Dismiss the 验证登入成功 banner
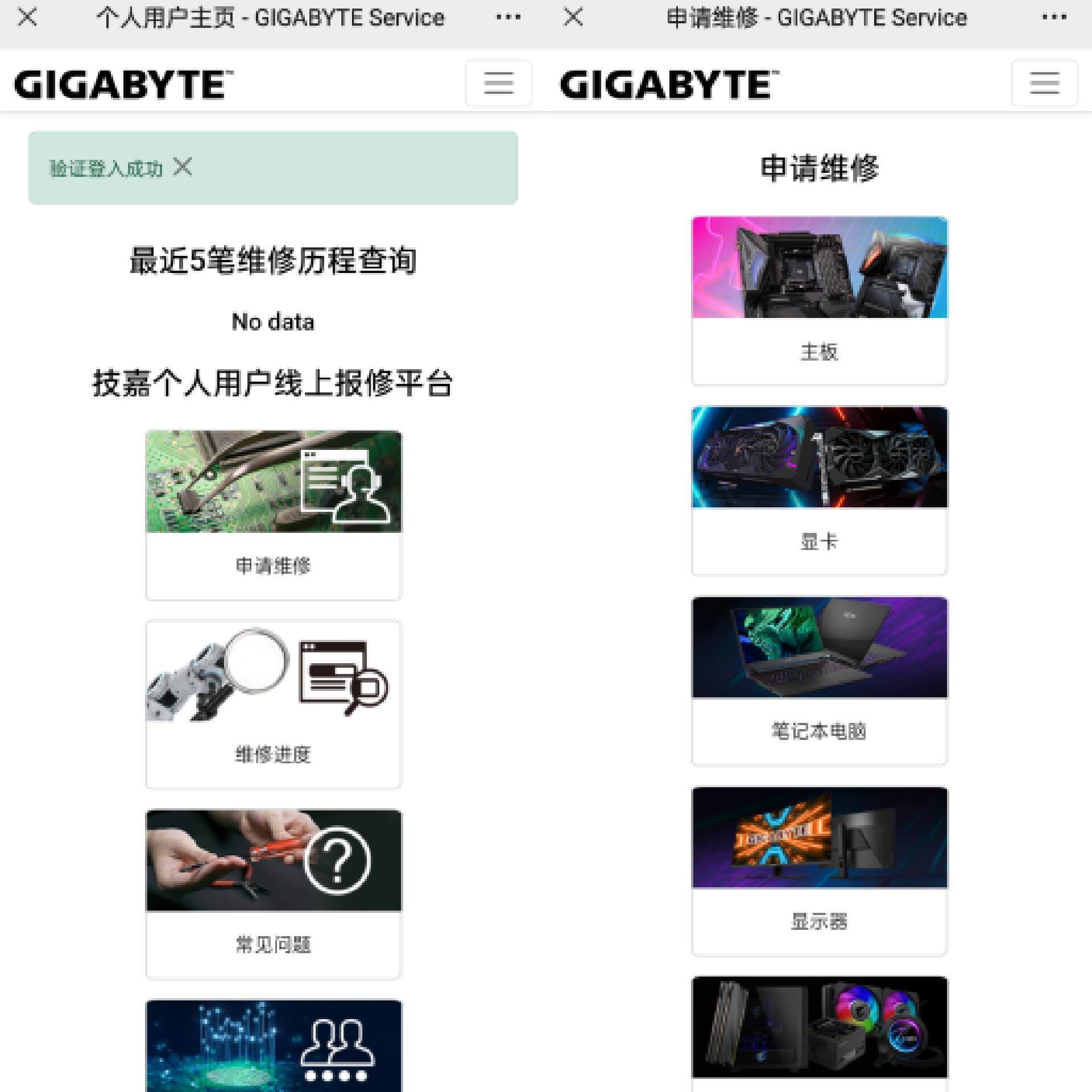The height and width of the screenshot is (1092, 1092). (x=183, y=167)
